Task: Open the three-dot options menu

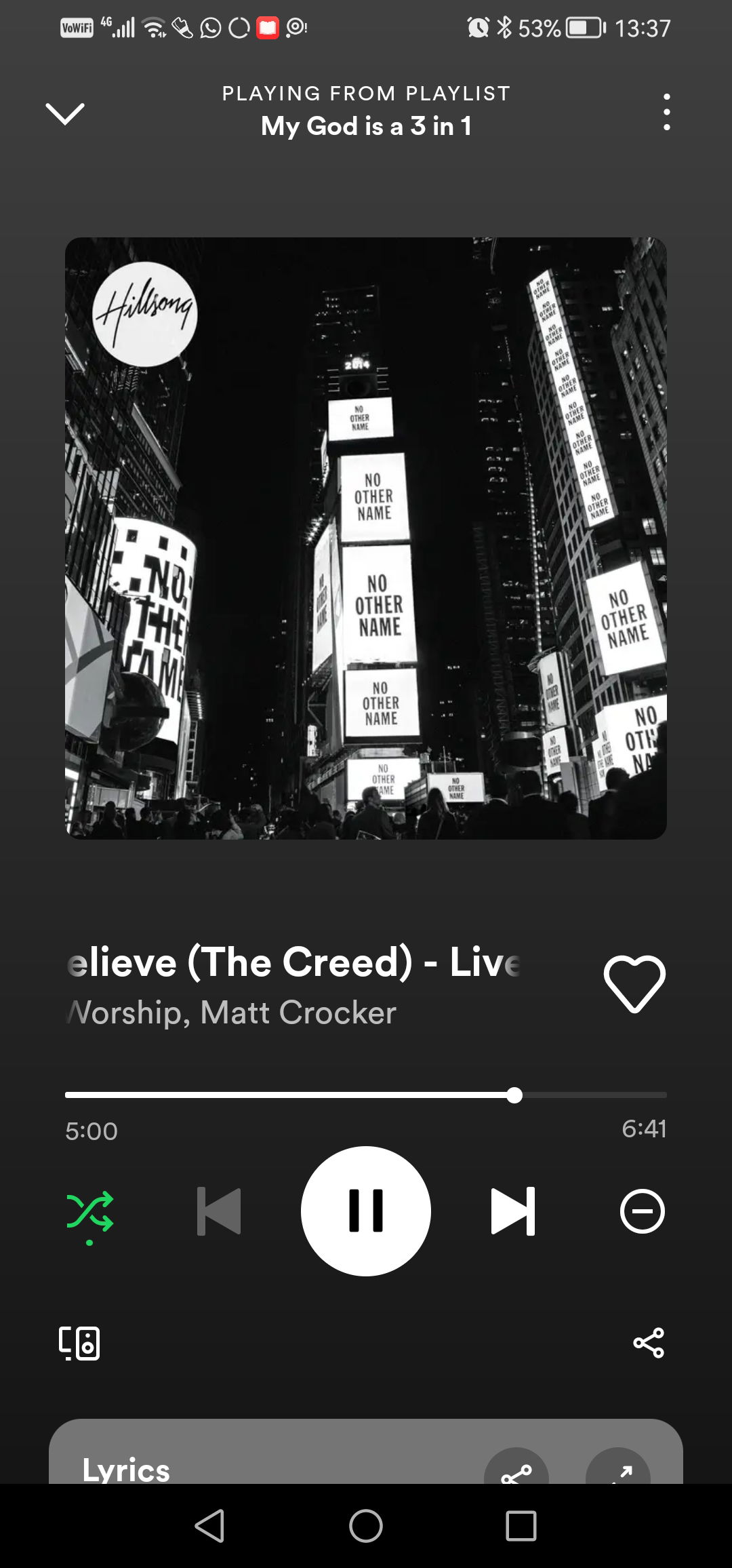Action: pyautogui.click(x=667, y=112)
